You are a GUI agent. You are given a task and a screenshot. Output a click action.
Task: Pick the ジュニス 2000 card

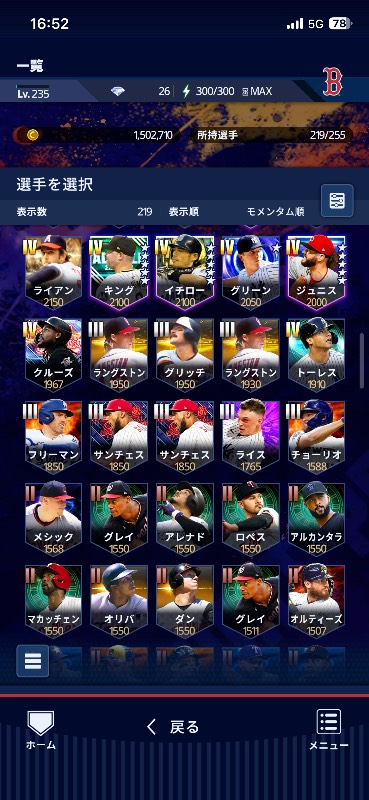[x=316, y=273]
